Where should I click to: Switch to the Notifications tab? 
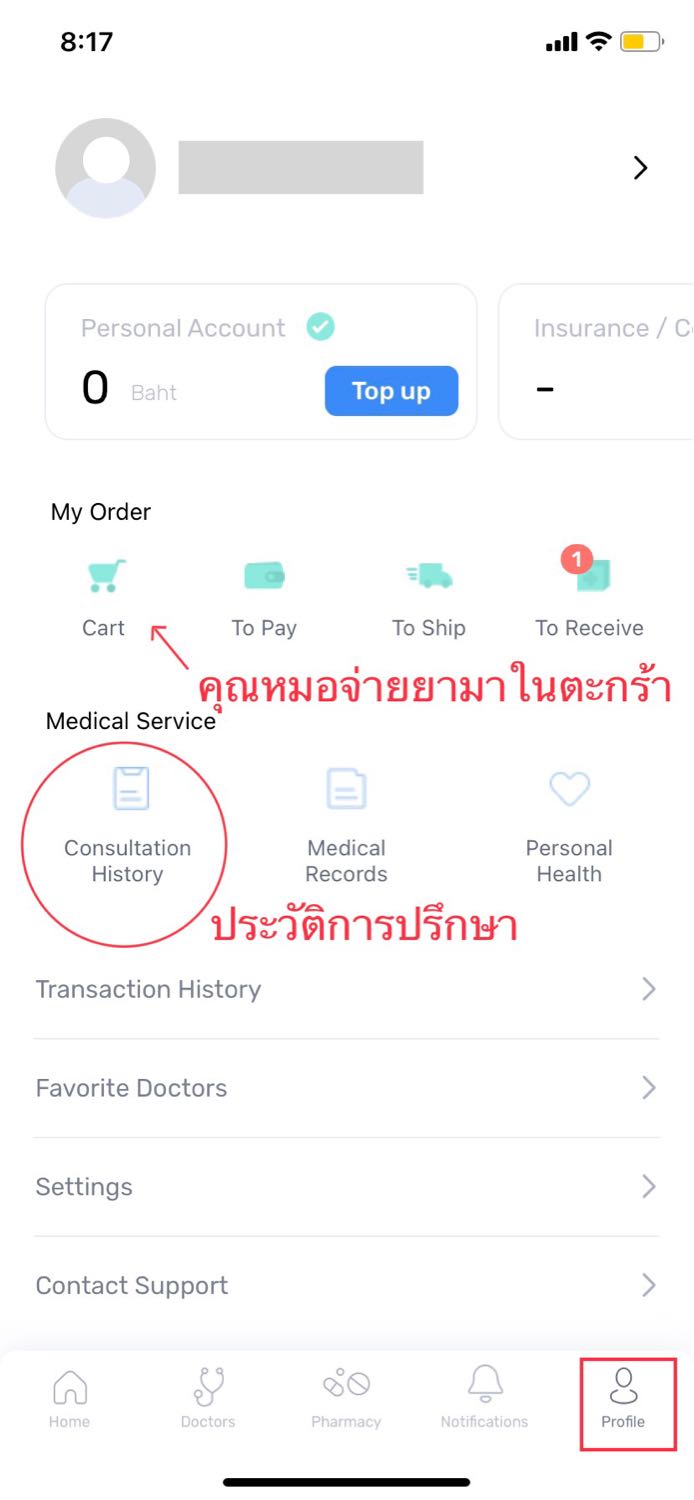click(484, 1398)
